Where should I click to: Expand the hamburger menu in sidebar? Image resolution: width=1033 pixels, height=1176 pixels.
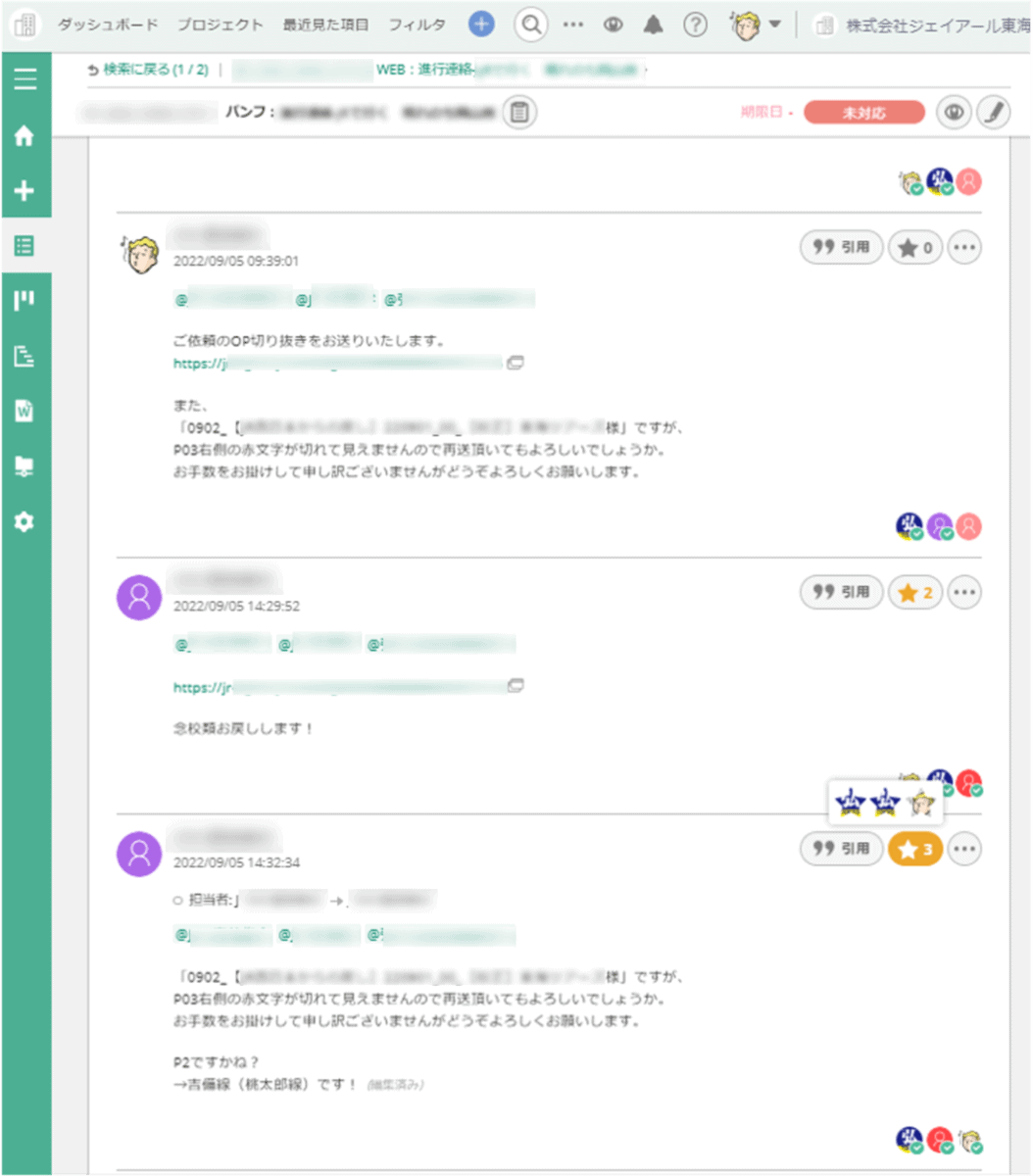[x=25, y=79]
